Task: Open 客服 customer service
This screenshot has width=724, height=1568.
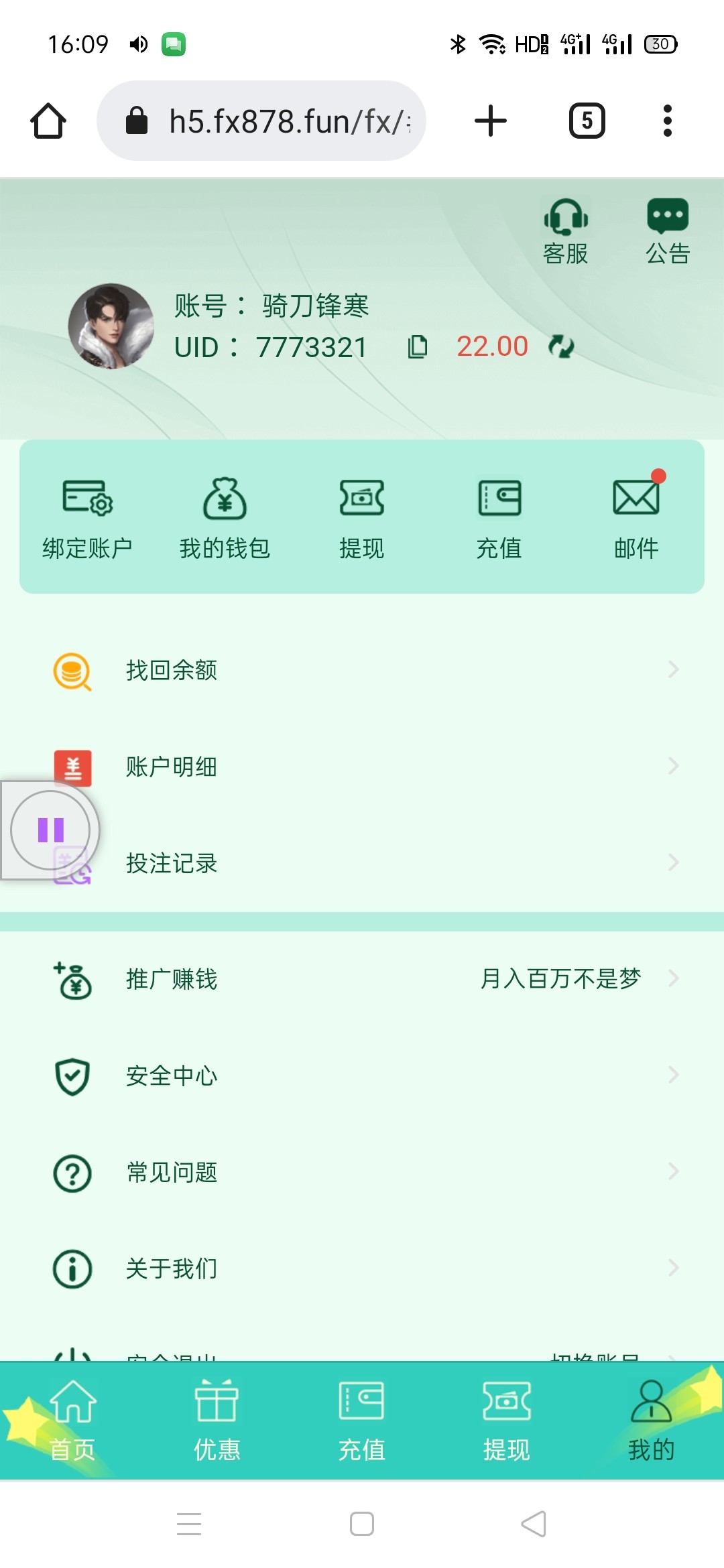Action: 566,231
